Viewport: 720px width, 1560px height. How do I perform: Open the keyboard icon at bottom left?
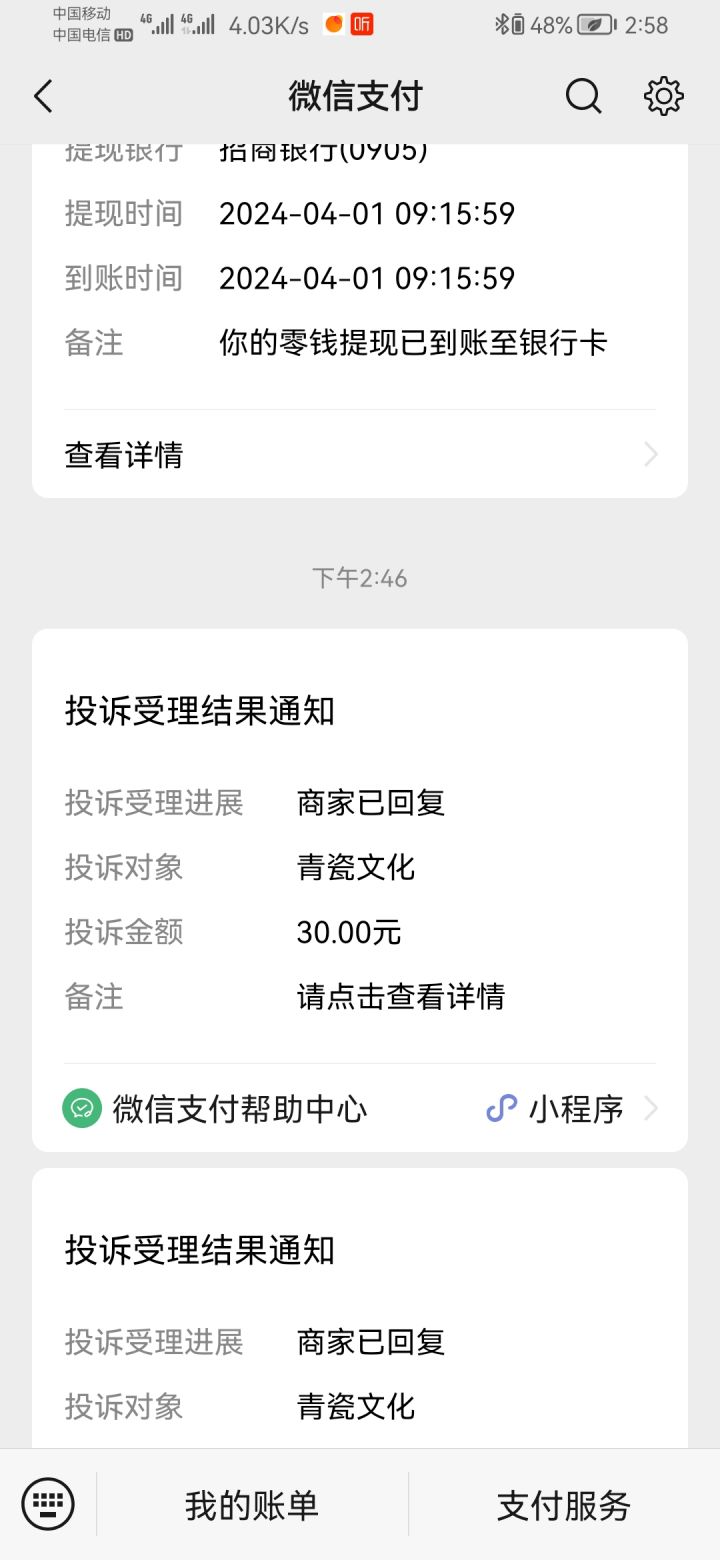[x=48, y=1503]
